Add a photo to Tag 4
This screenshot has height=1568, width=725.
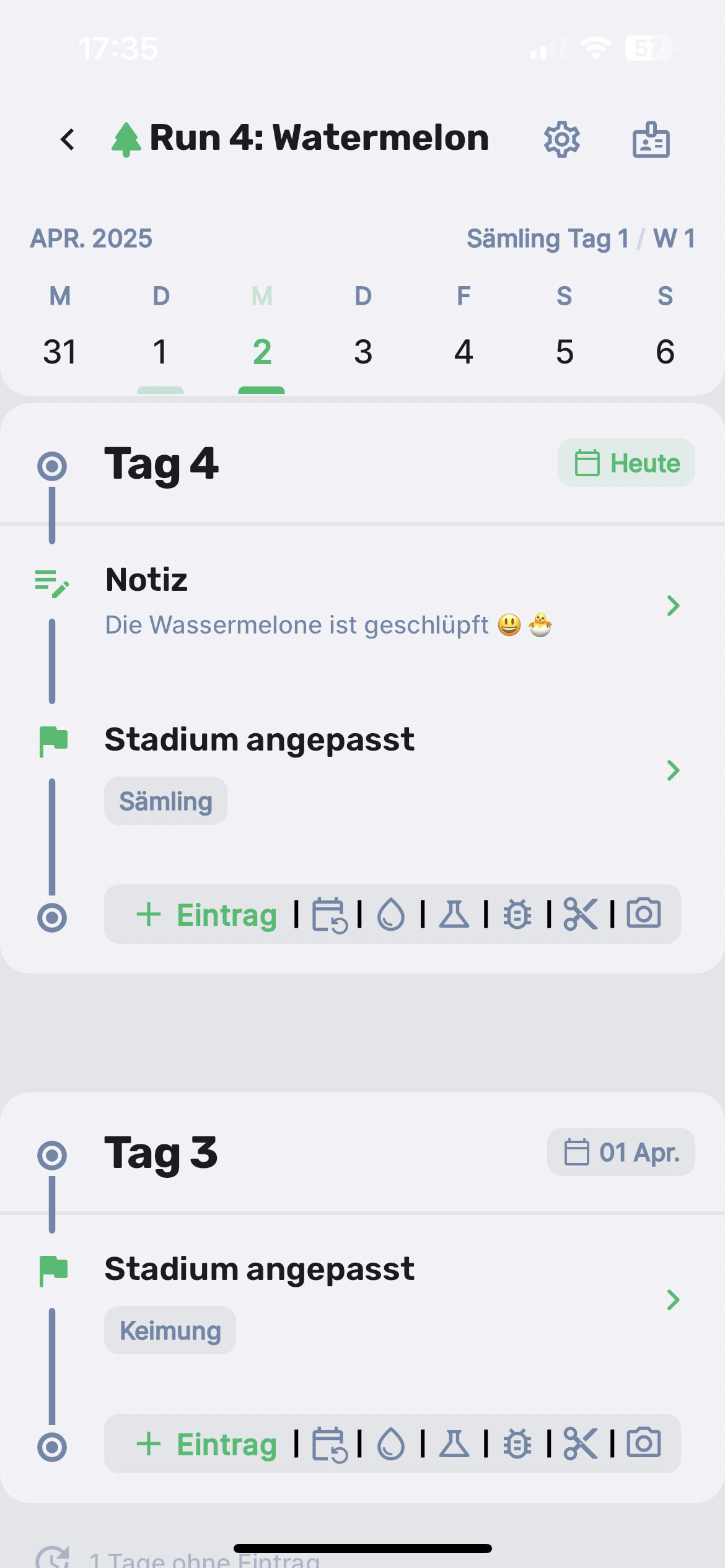(644, 914)
